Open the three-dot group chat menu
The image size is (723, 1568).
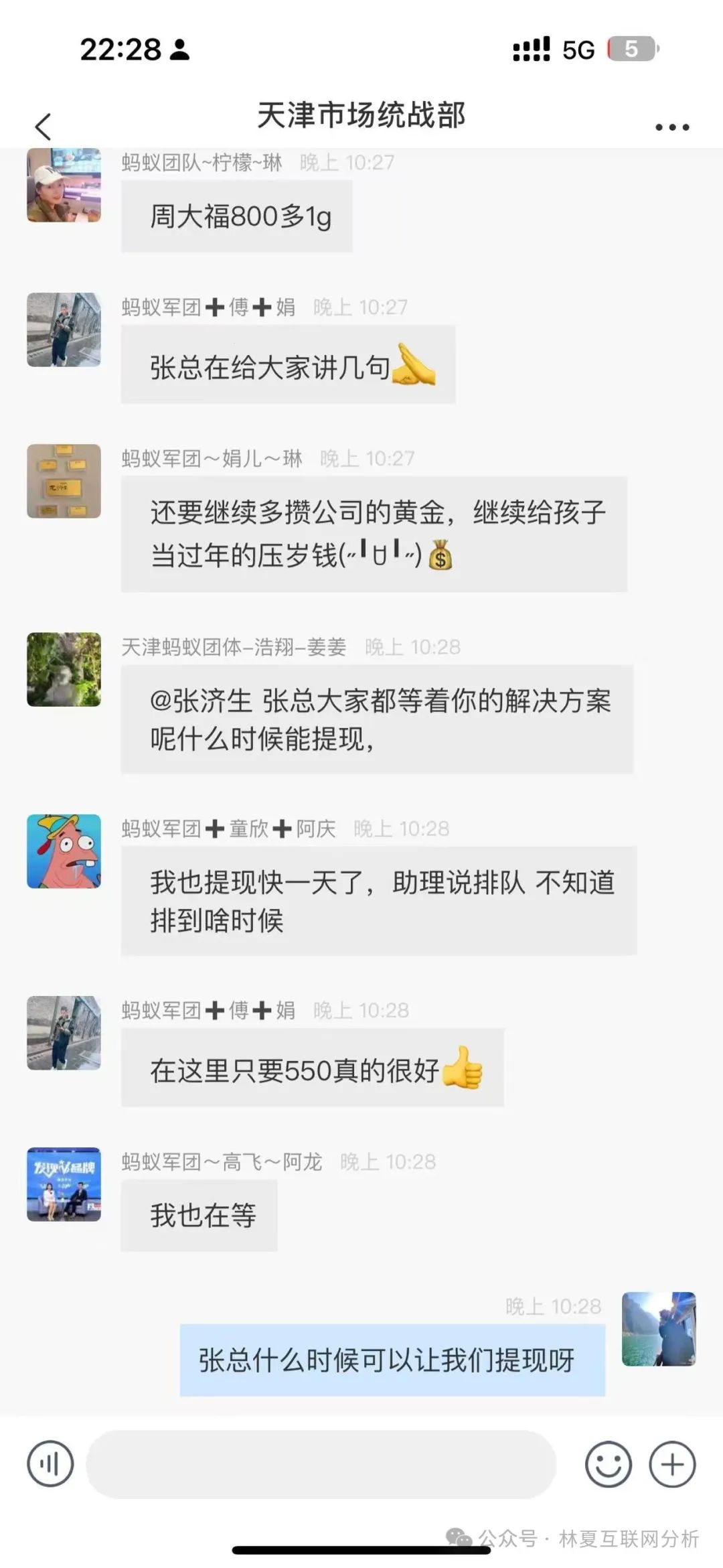pos(671,127)
